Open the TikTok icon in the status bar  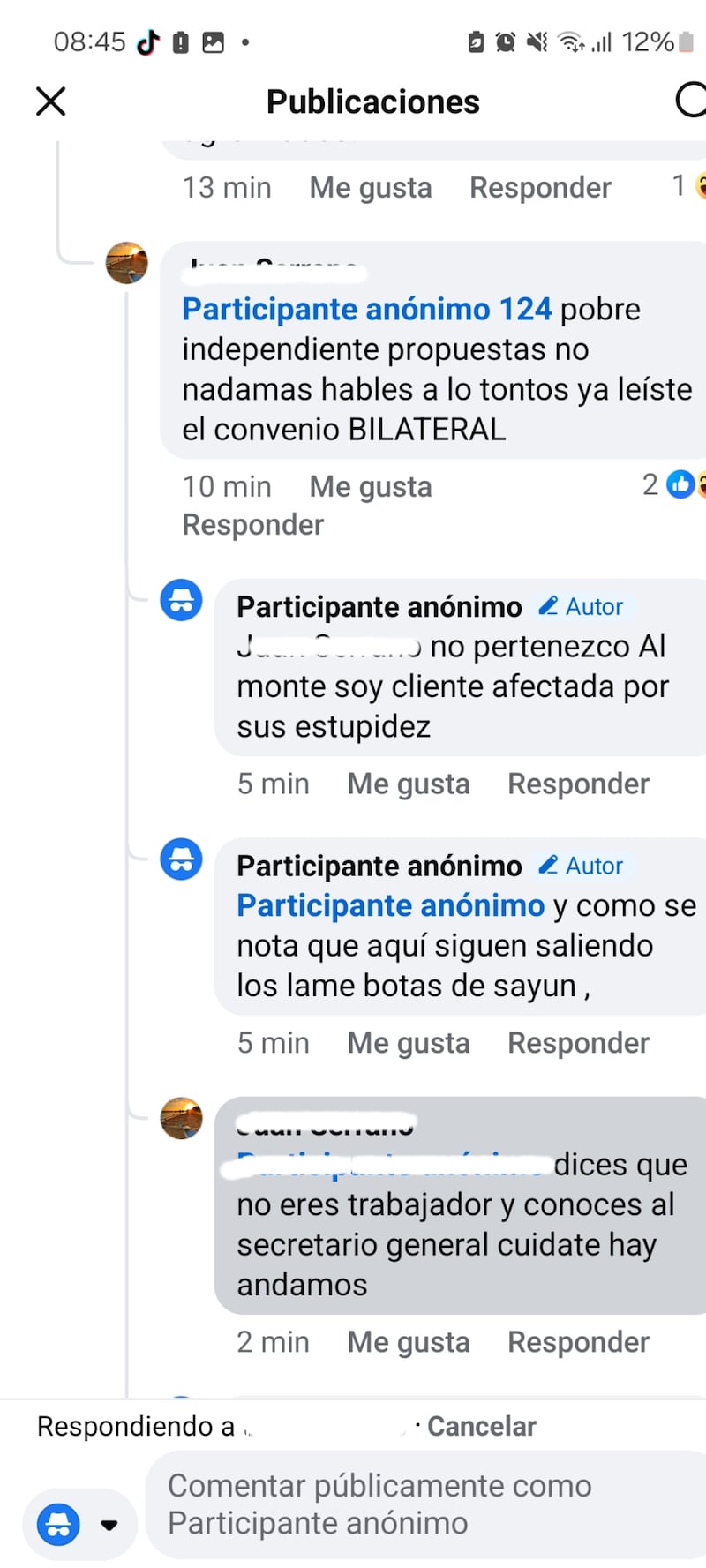[x=148, y=40]
